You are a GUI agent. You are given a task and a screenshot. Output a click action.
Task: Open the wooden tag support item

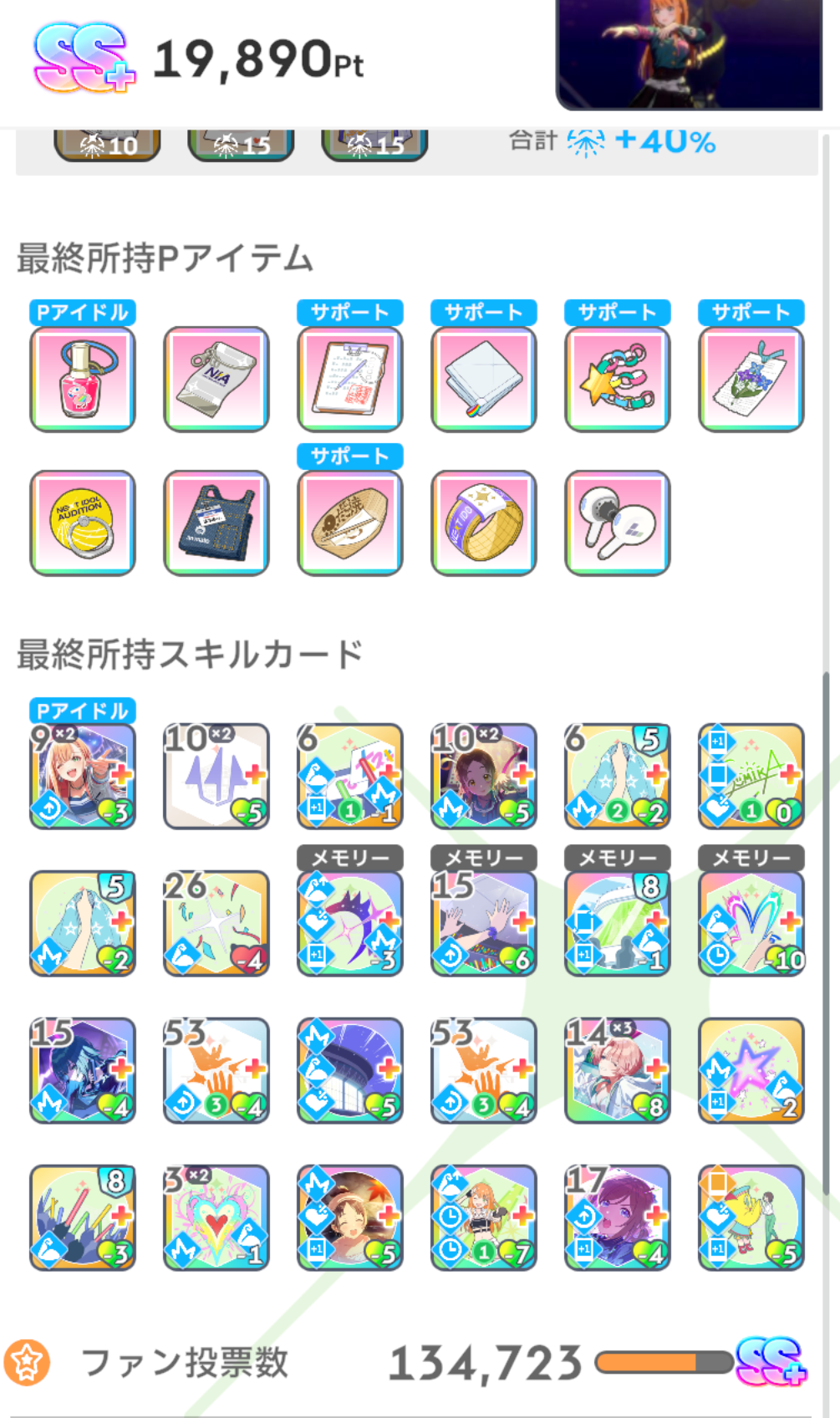coord(350,523)
